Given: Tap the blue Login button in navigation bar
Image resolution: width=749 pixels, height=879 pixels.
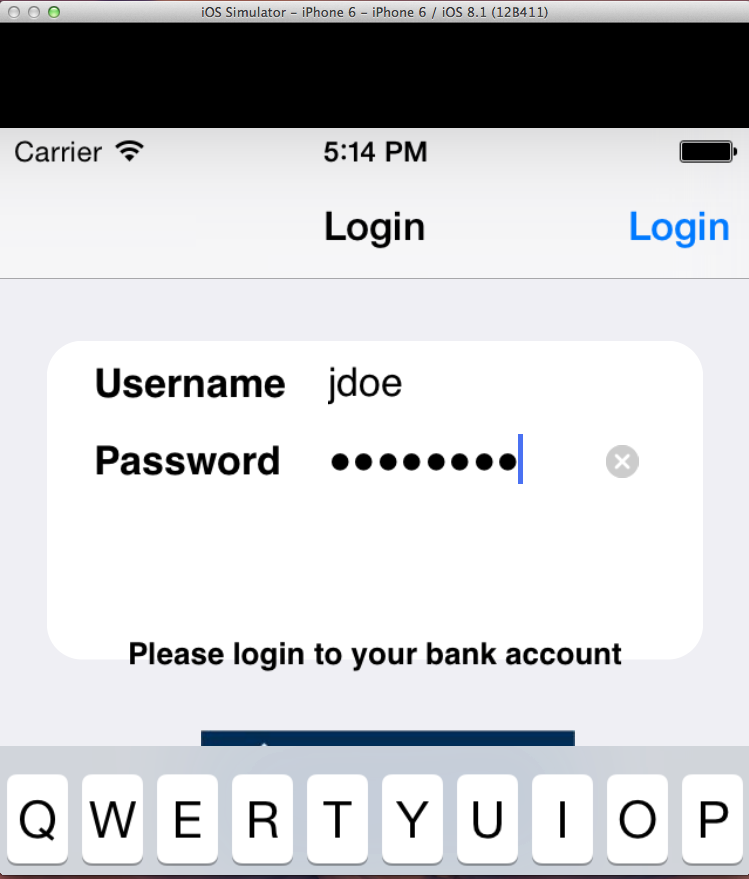Looking at the screenshot, I should click(678, 227).
